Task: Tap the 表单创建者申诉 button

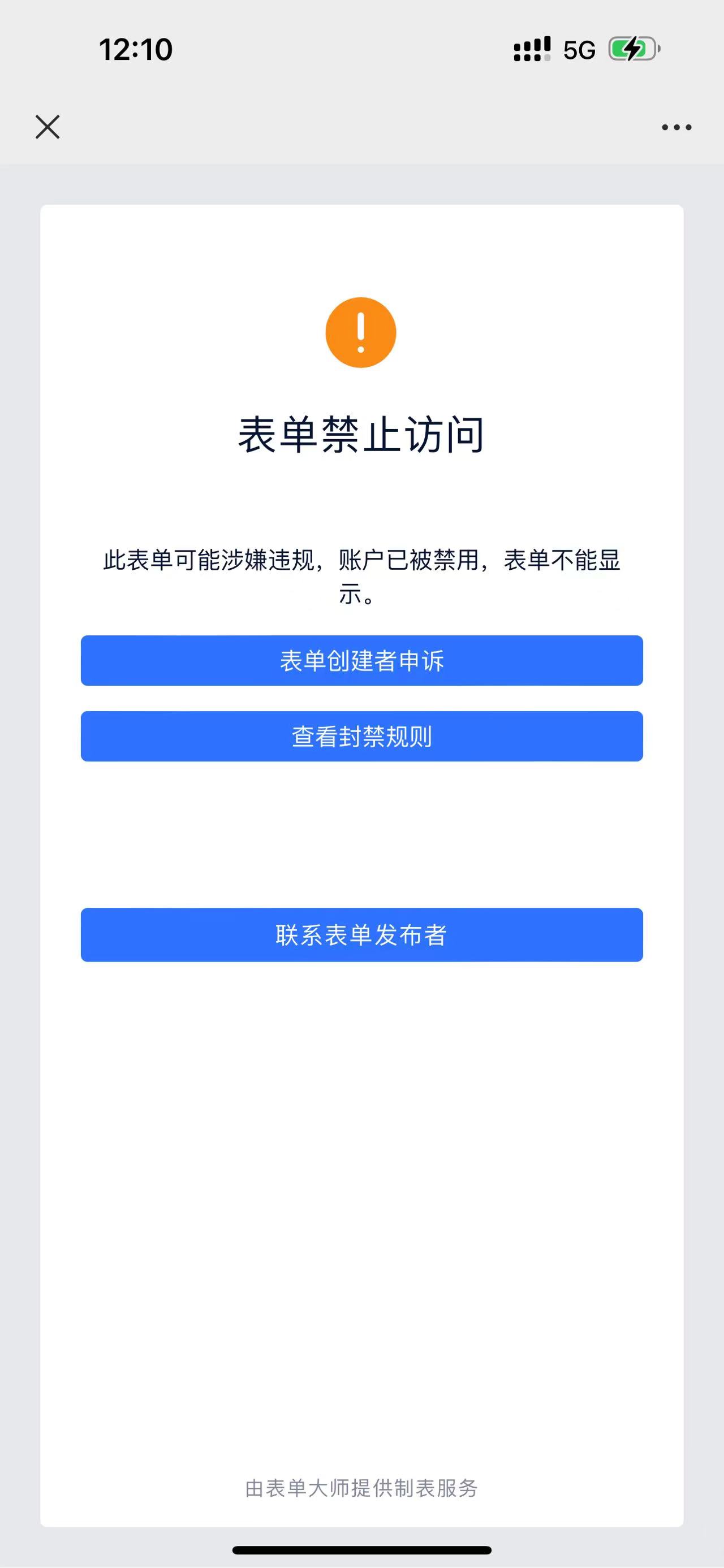Action: [x=361, y=660]
